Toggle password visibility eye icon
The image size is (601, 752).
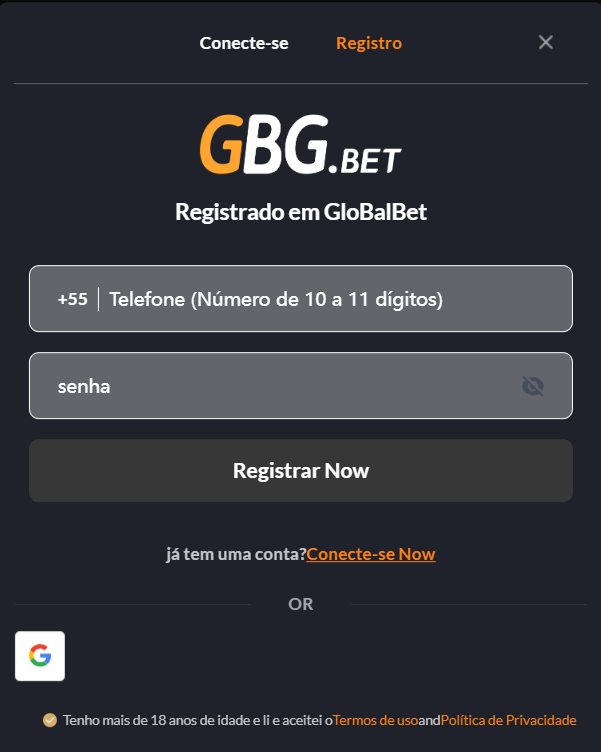tap(533, 386)
